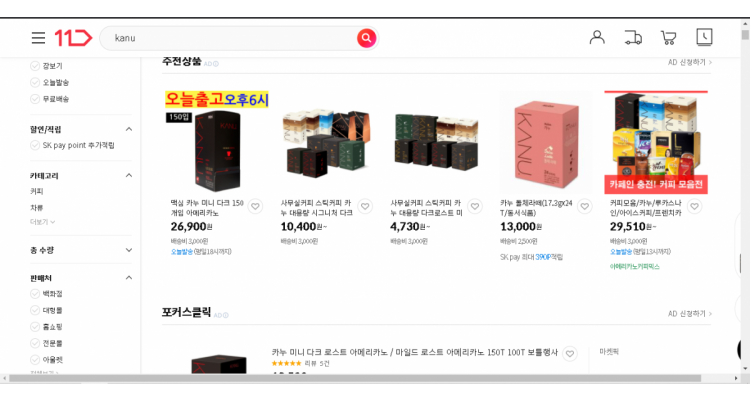
Task: Expand the 총 수량 section
Action: point(128,250)
